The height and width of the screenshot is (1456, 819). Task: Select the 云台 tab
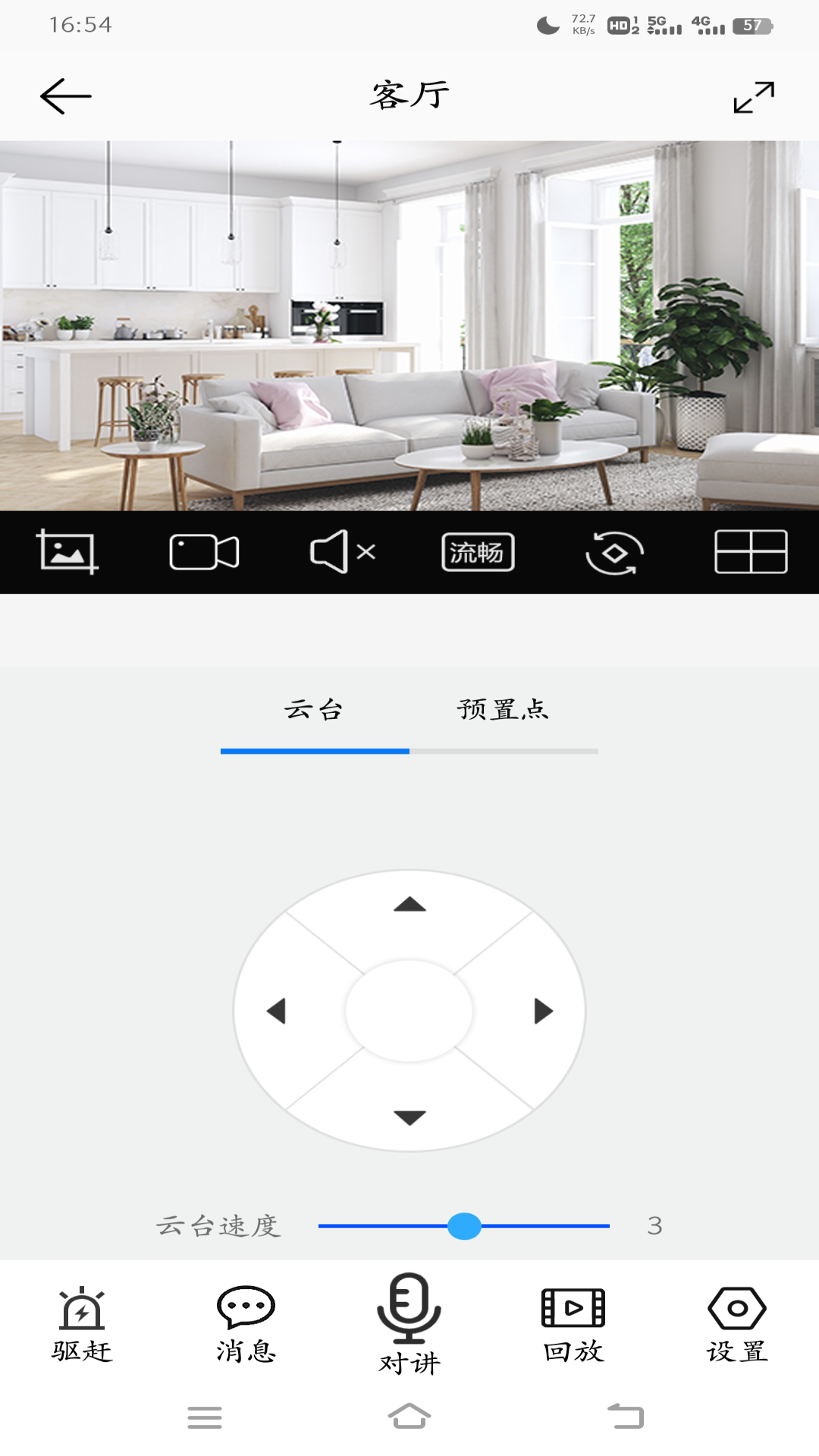coord(314,711)
